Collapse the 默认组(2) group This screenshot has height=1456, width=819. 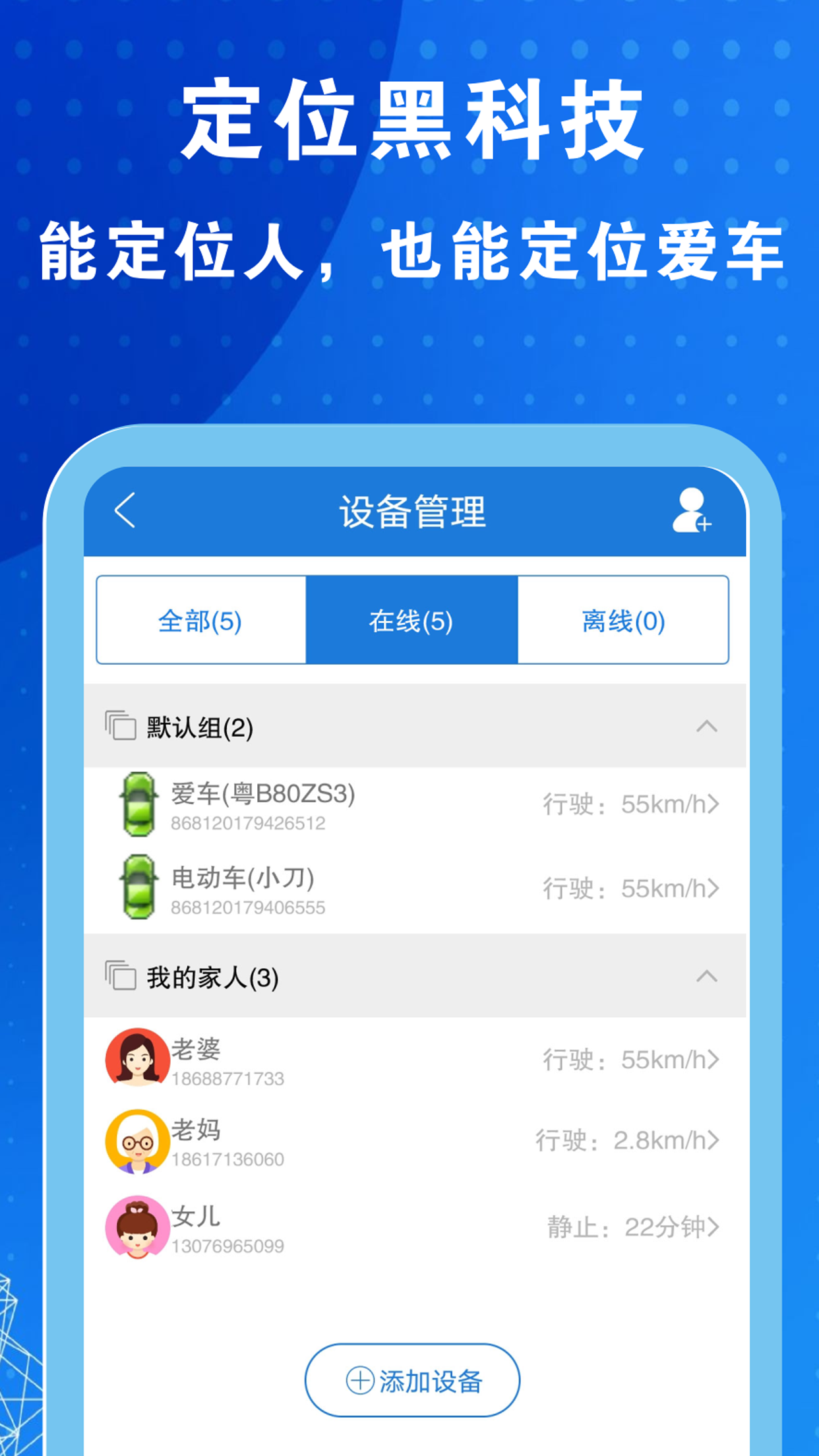point(707,727)
